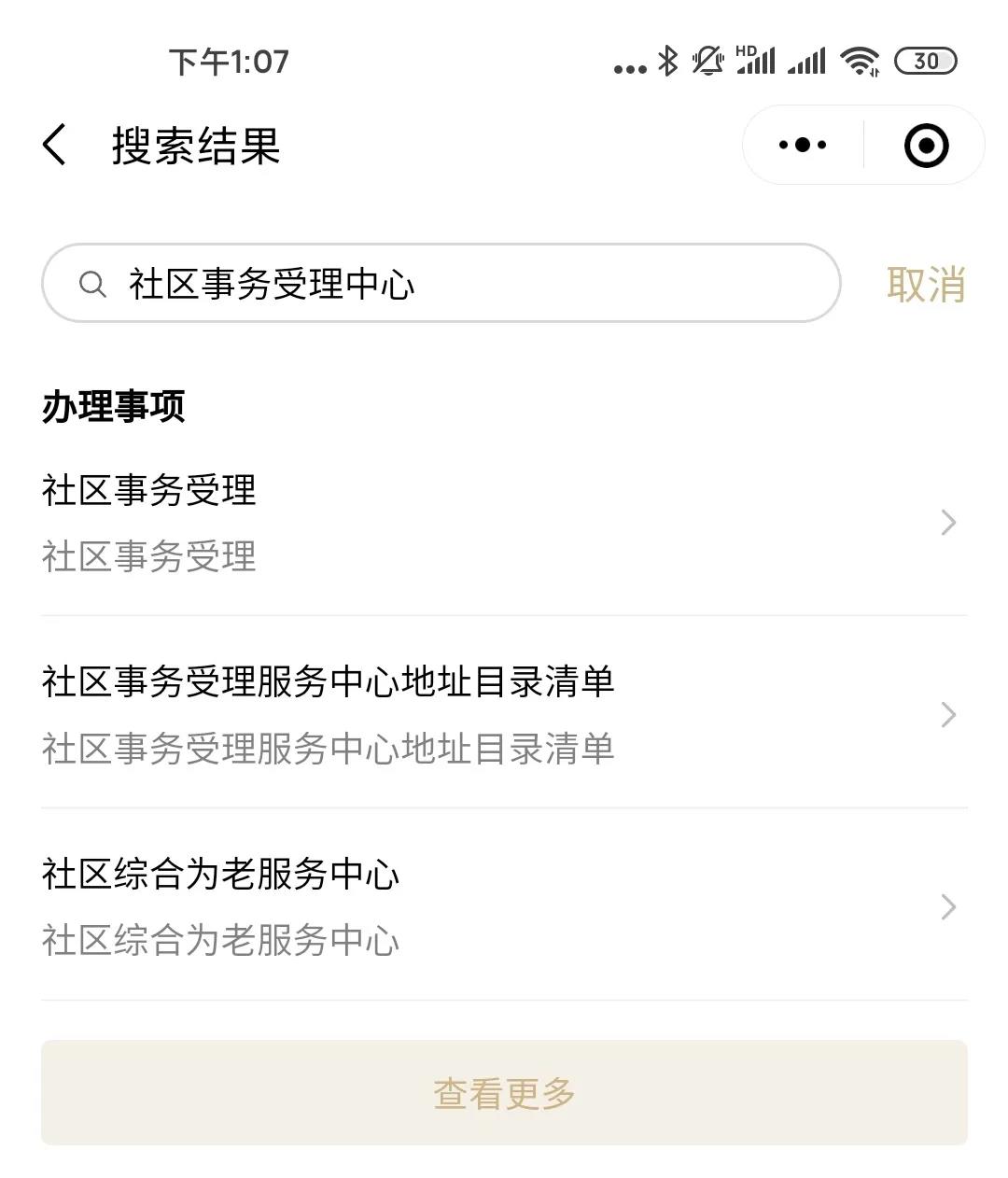1008x1178 pixels.
Task: Close the mini program via target icon
Action: [x=926, y=145]
